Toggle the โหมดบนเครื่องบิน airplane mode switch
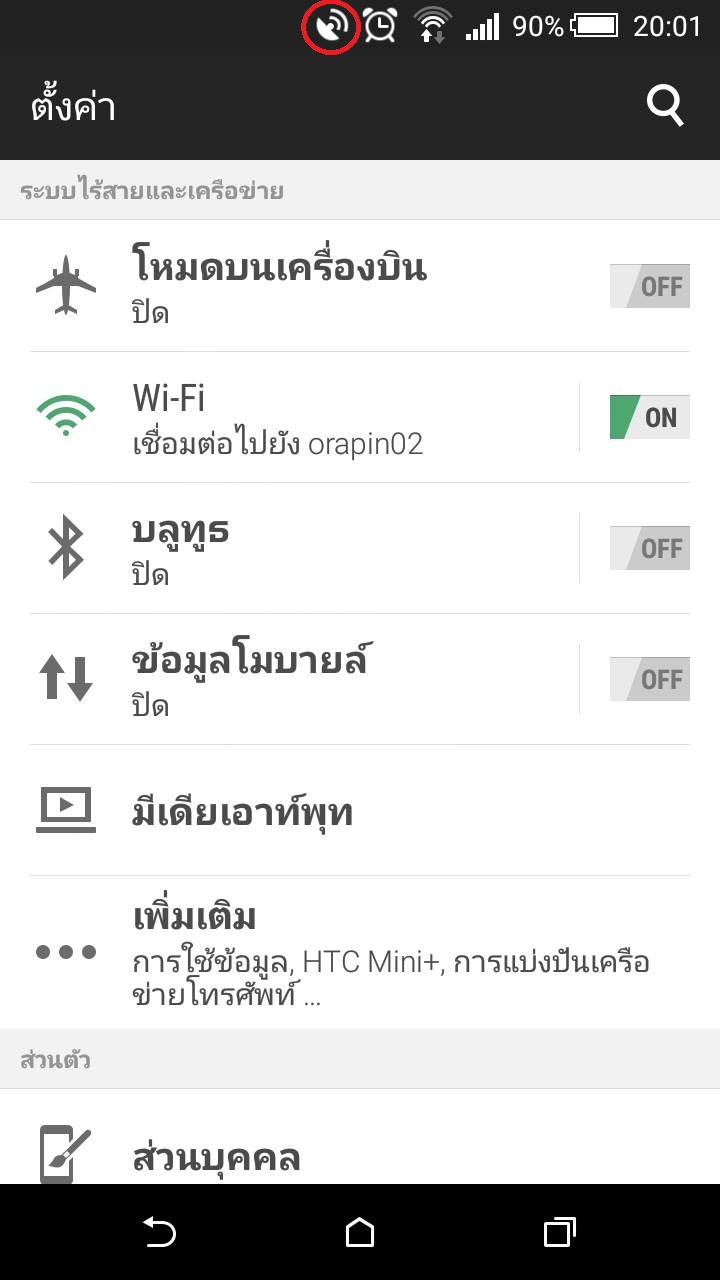This screenshot has height=1280, width=720. (x=650, y=287)
